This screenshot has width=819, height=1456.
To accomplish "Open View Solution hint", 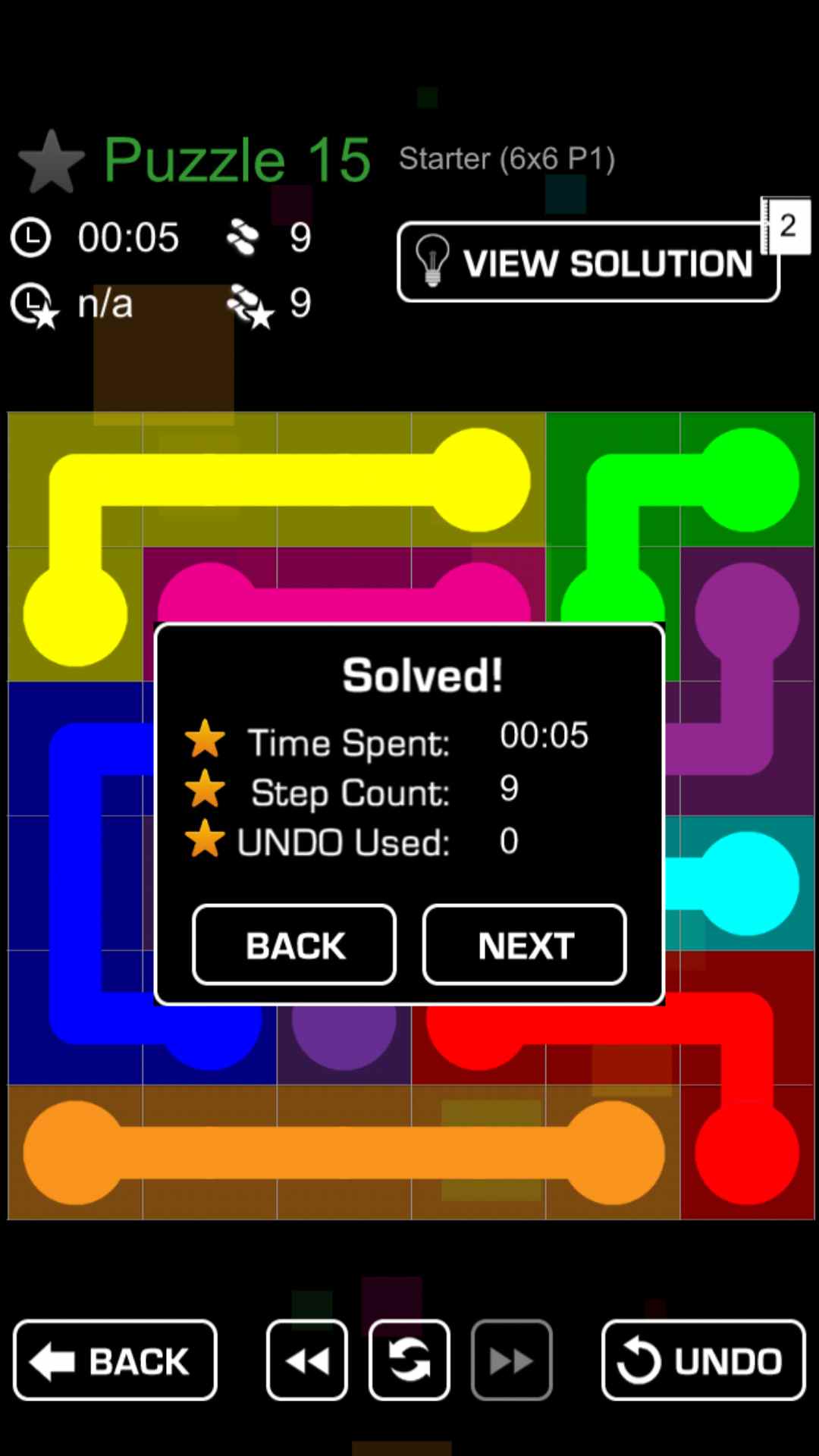I will [588, 262].
